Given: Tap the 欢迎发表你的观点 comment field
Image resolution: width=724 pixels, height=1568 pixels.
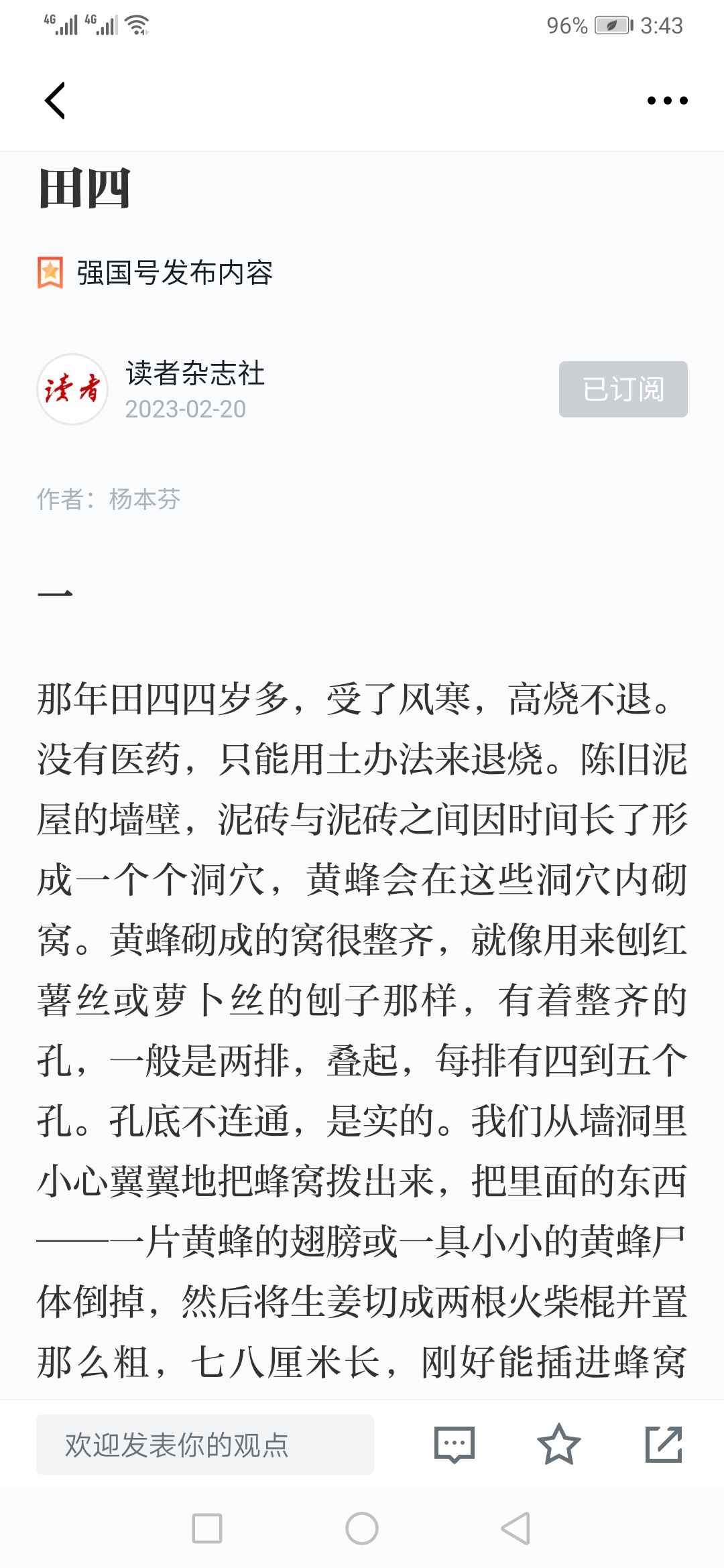Looking at the screenshot, I should [x=205, y=1445].
